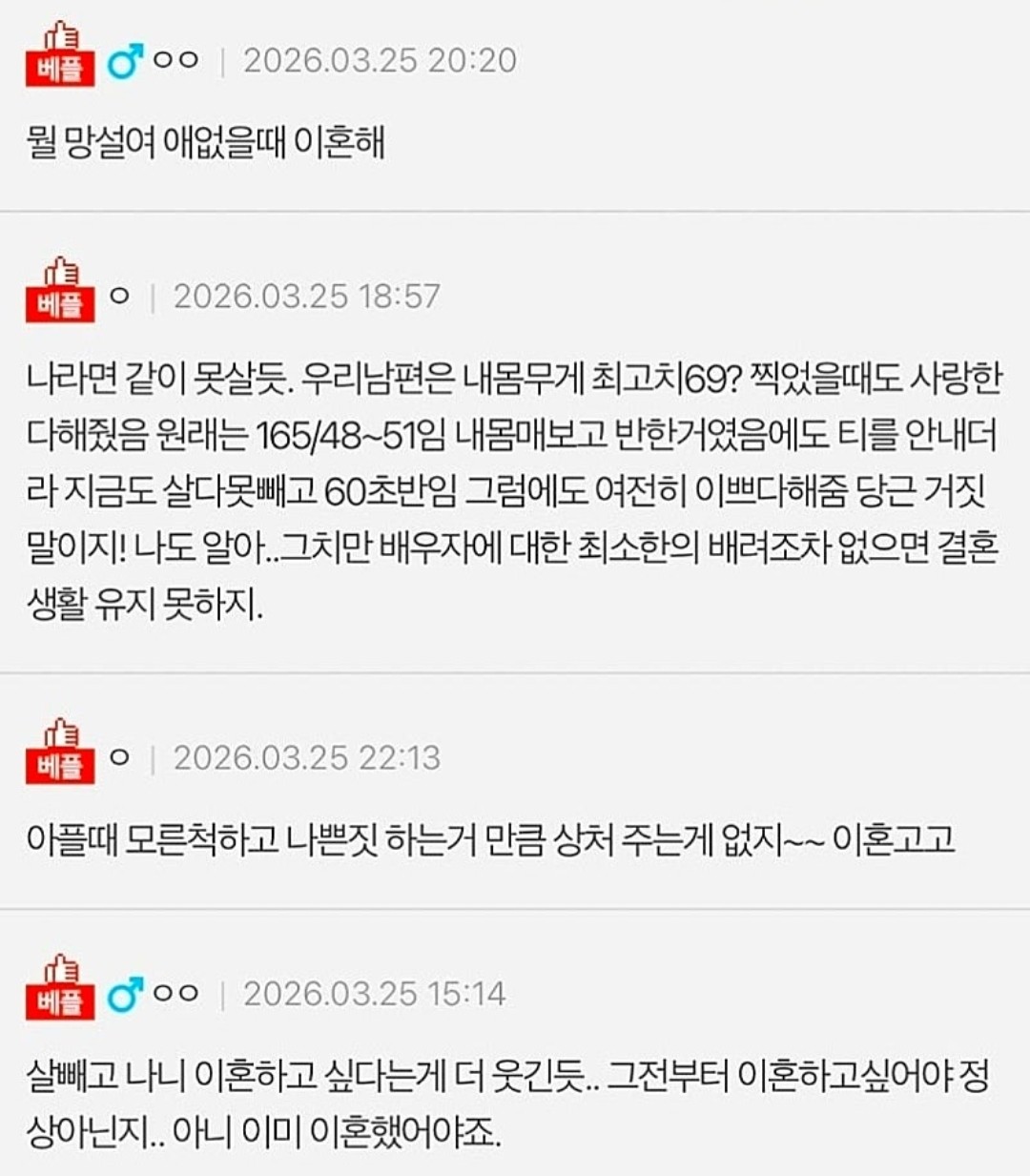
Task: Click the male symbol beside the 15:14 timestamp
Action: pyautogui.click(x=125, y=992)
